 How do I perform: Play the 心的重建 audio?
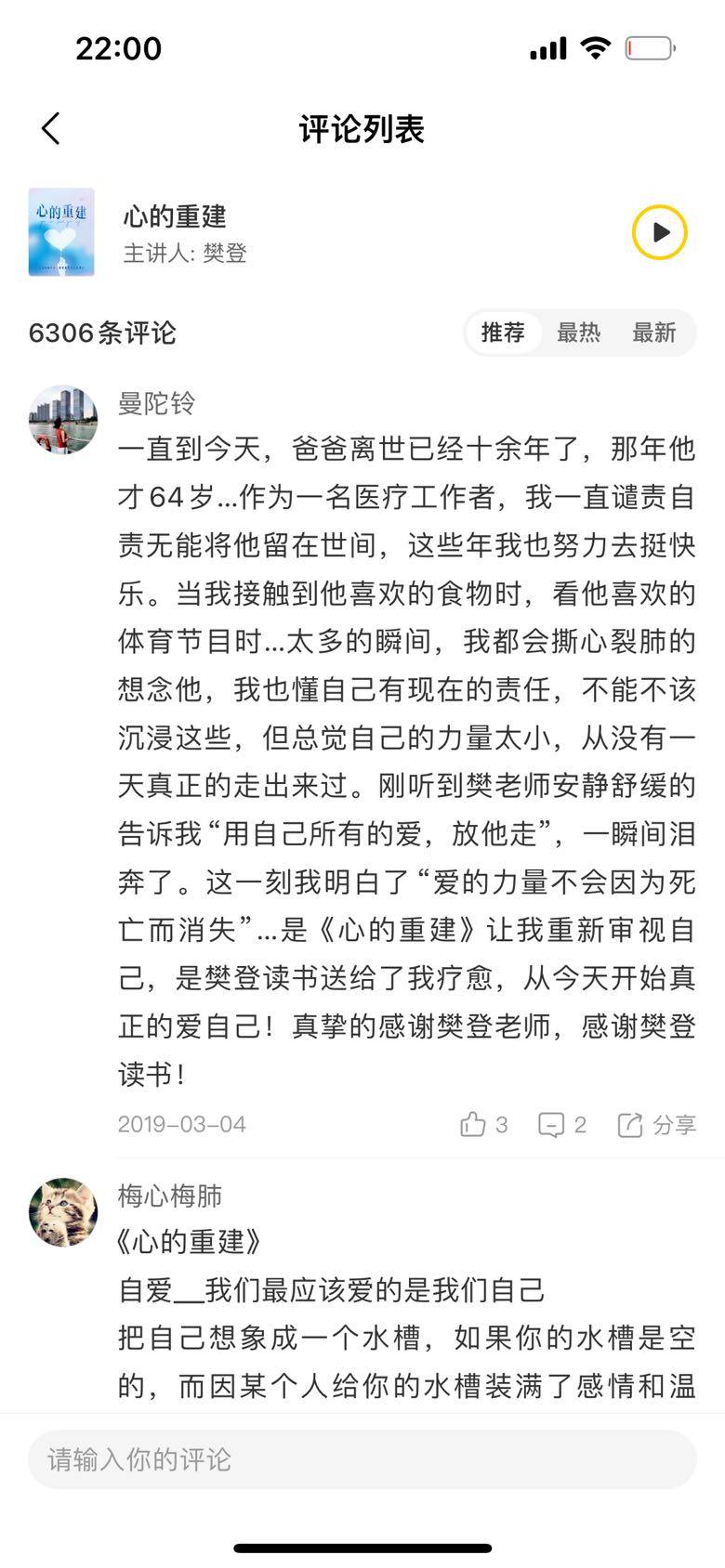659,232
